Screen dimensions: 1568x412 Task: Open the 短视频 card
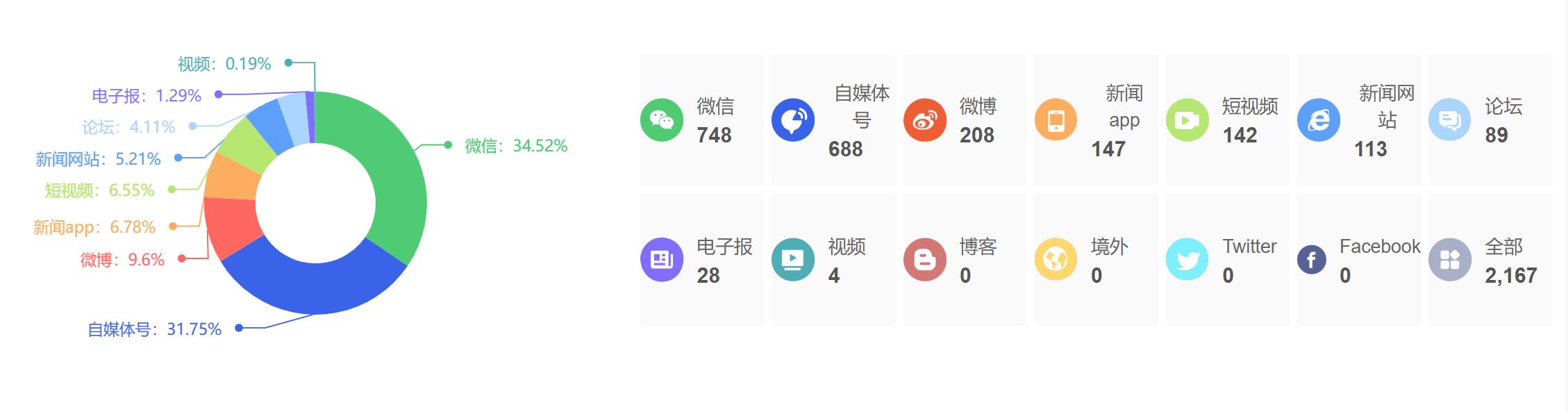pyautogui.click(x=1227, y=120)
